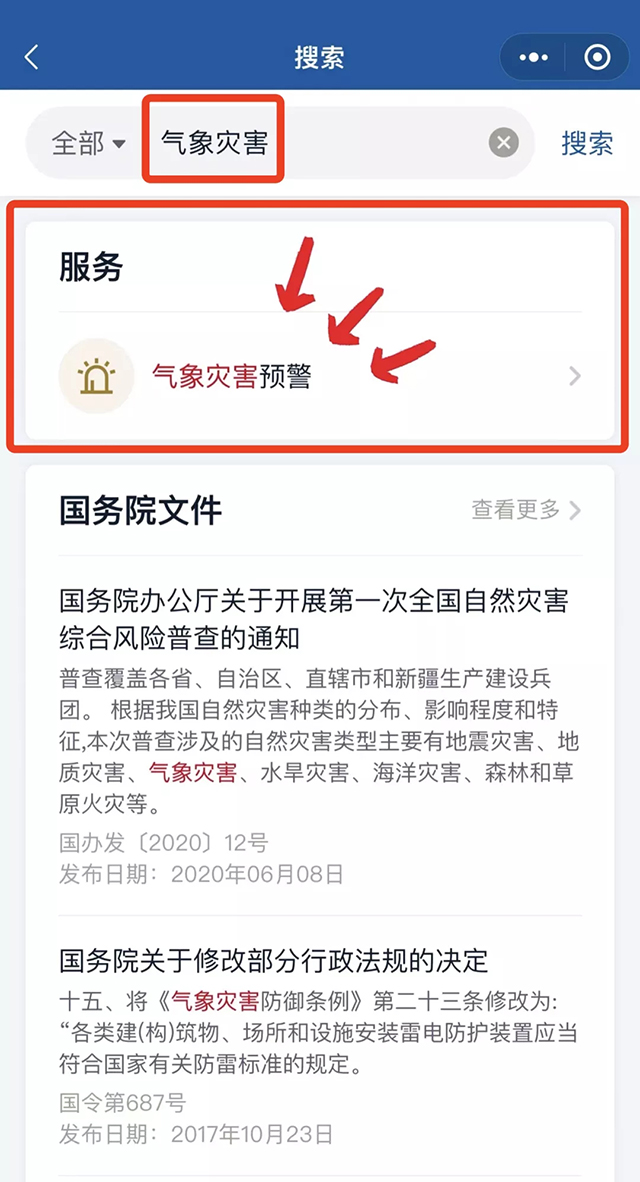
Task: Tap the 搜索 button
Action: 587,143
